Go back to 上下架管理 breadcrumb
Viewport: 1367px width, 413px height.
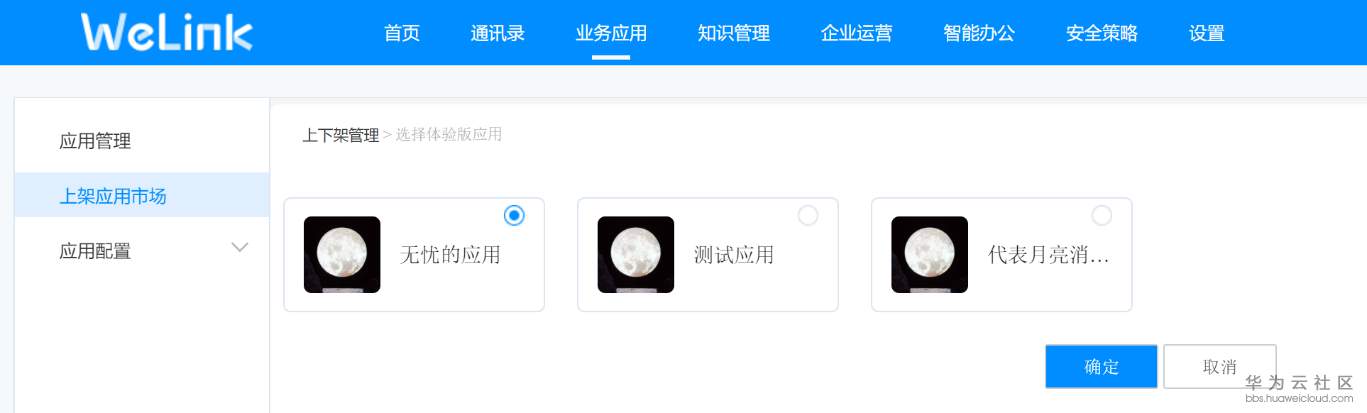[341, 135]
